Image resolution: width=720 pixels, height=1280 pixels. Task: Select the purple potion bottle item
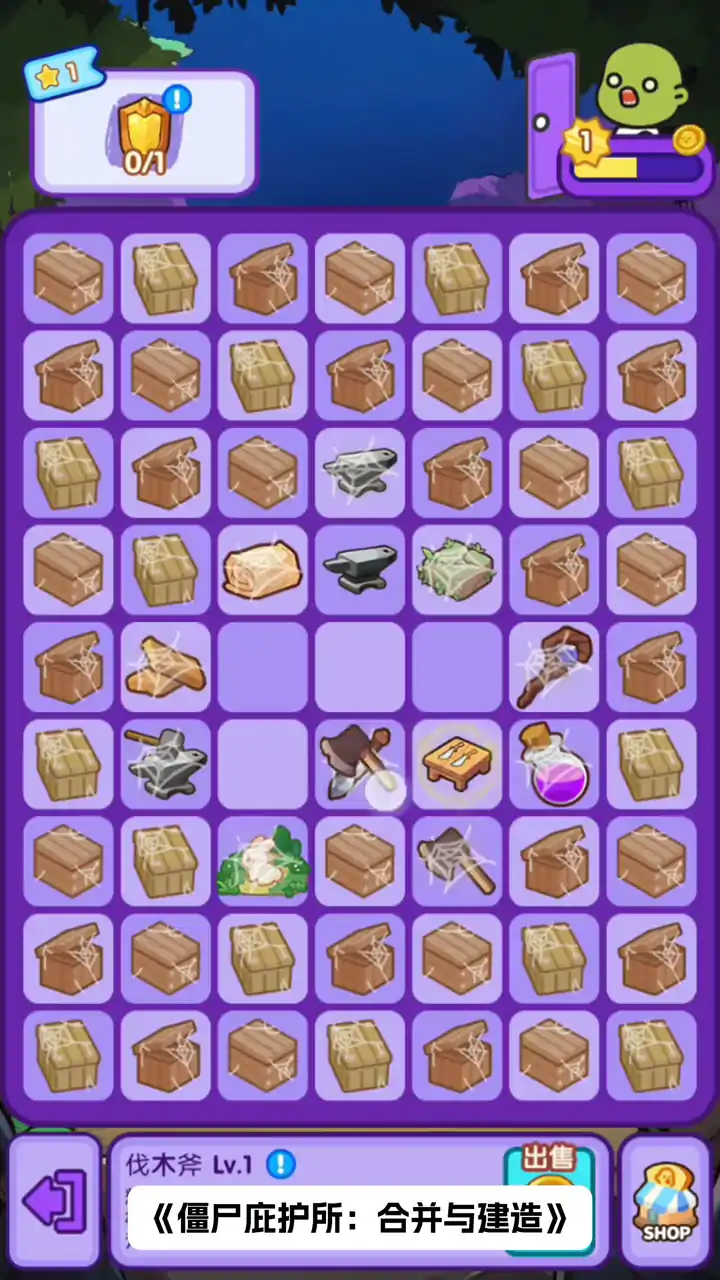tap(554, 764)
